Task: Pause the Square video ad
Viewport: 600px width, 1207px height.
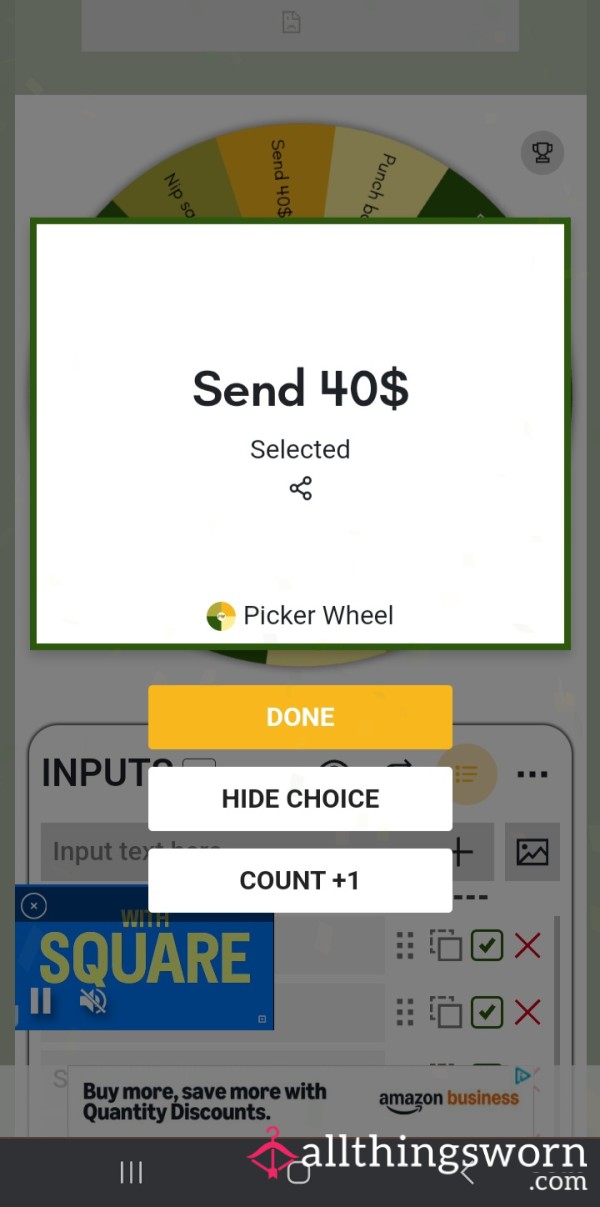Action: click(40, 1000)
